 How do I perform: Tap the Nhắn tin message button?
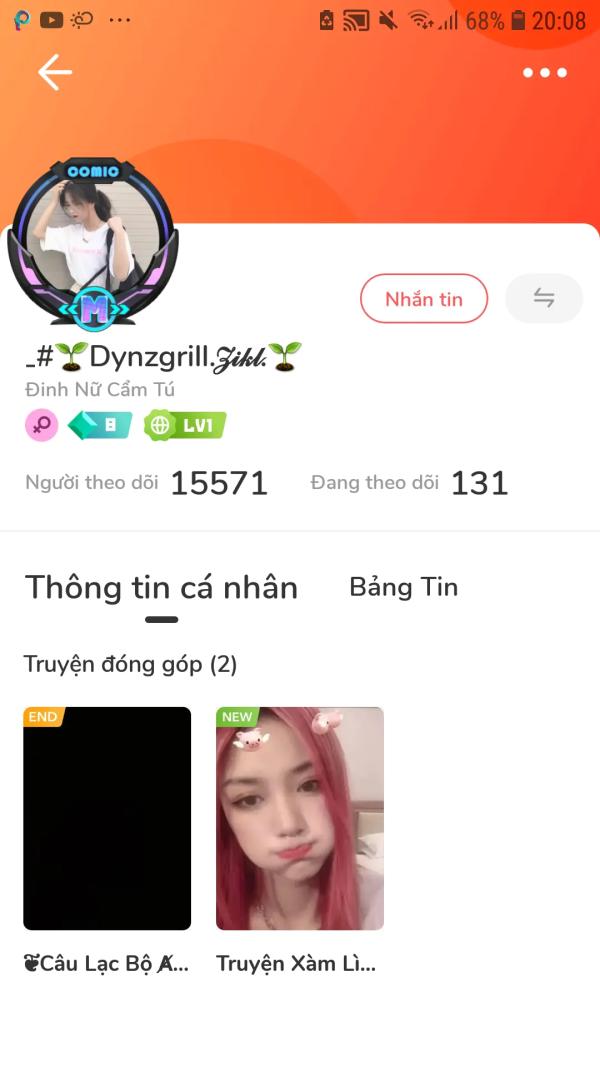click(424, 299)
